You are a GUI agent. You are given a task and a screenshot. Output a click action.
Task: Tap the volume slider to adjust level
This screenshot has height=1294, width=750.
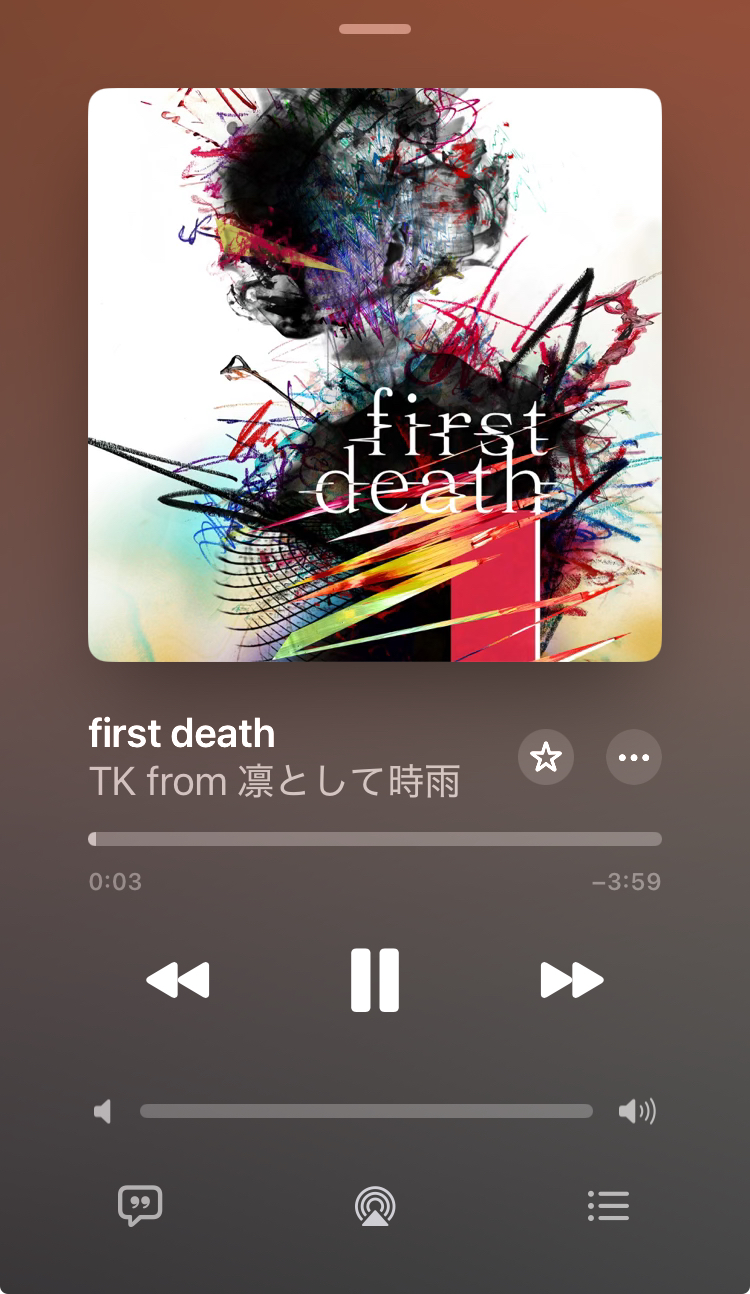coord(366,1111)
